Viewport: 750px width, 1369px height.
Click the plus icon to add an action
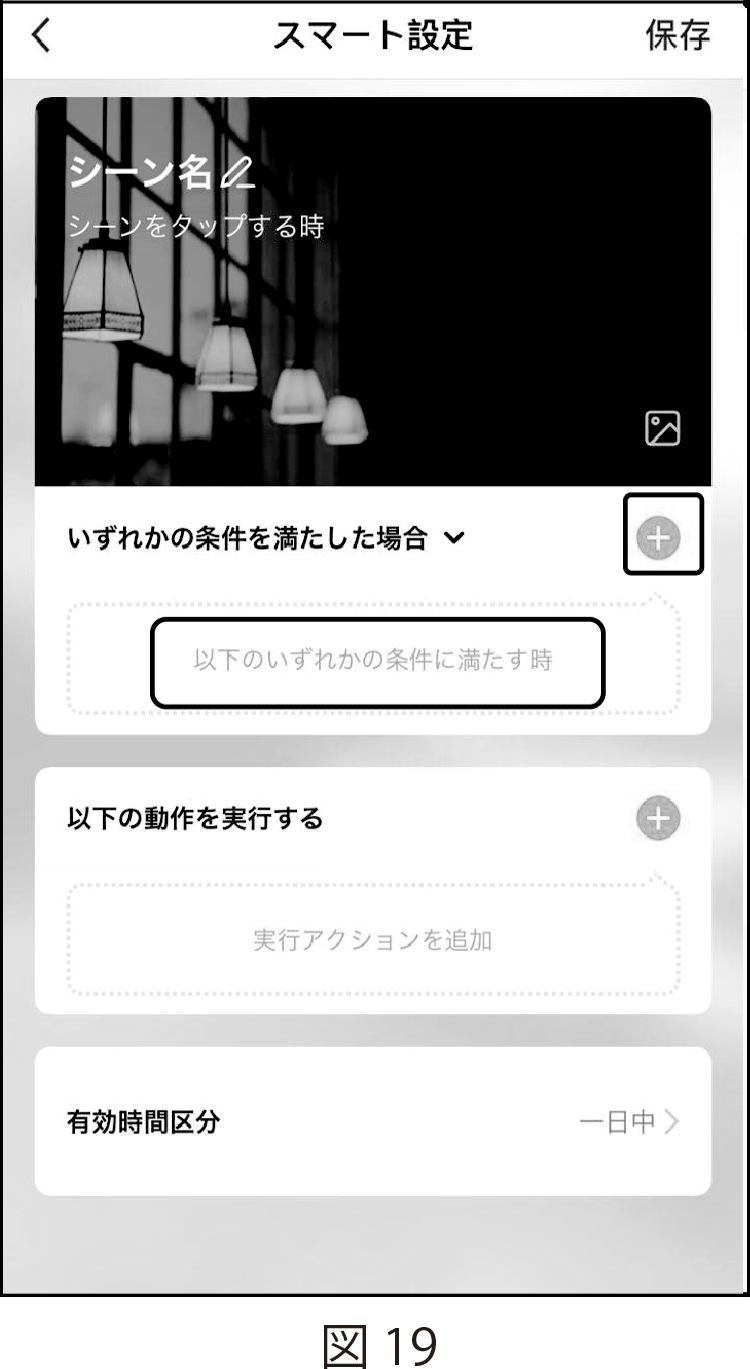click(658, 818)
